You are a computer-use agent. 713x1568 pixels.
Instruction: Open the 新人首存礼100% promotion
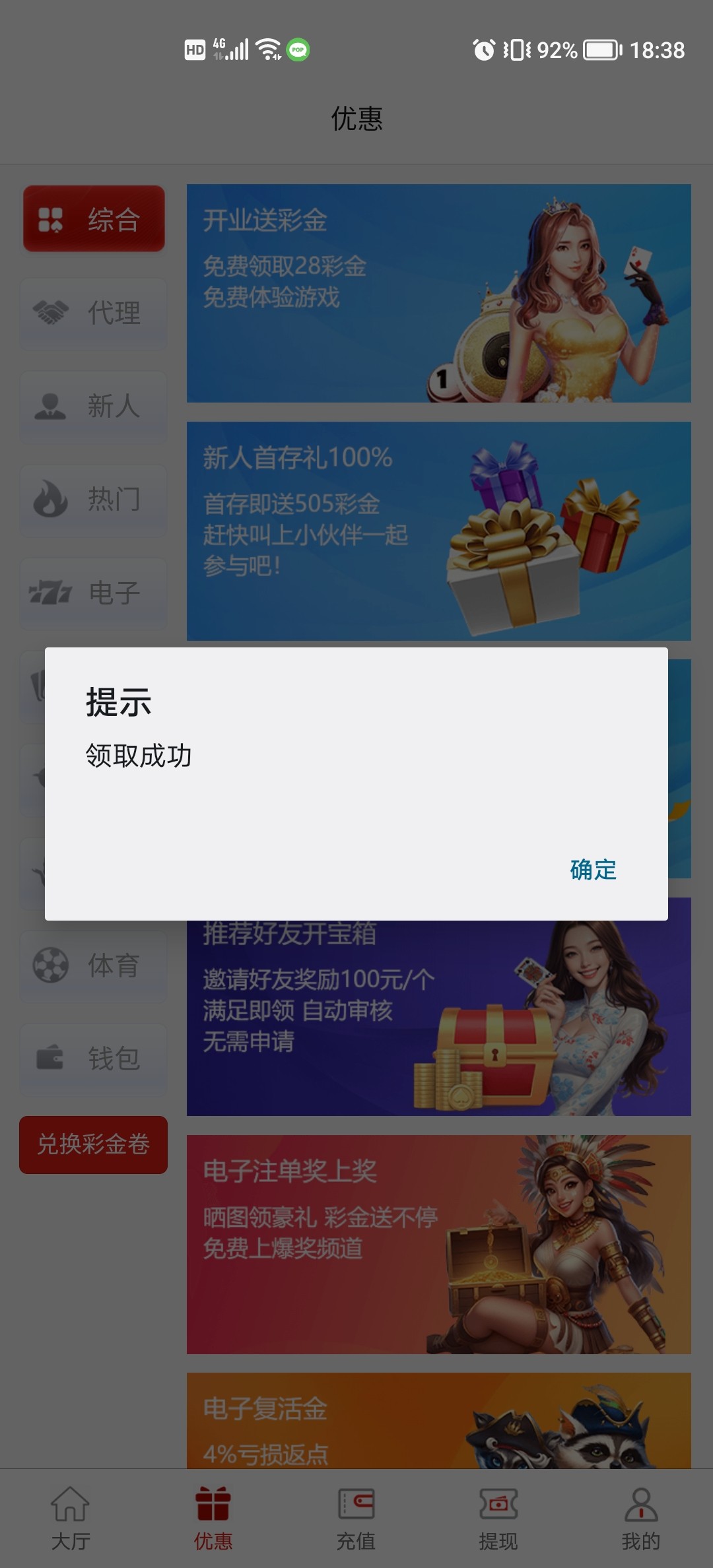[x=438, y=531]
